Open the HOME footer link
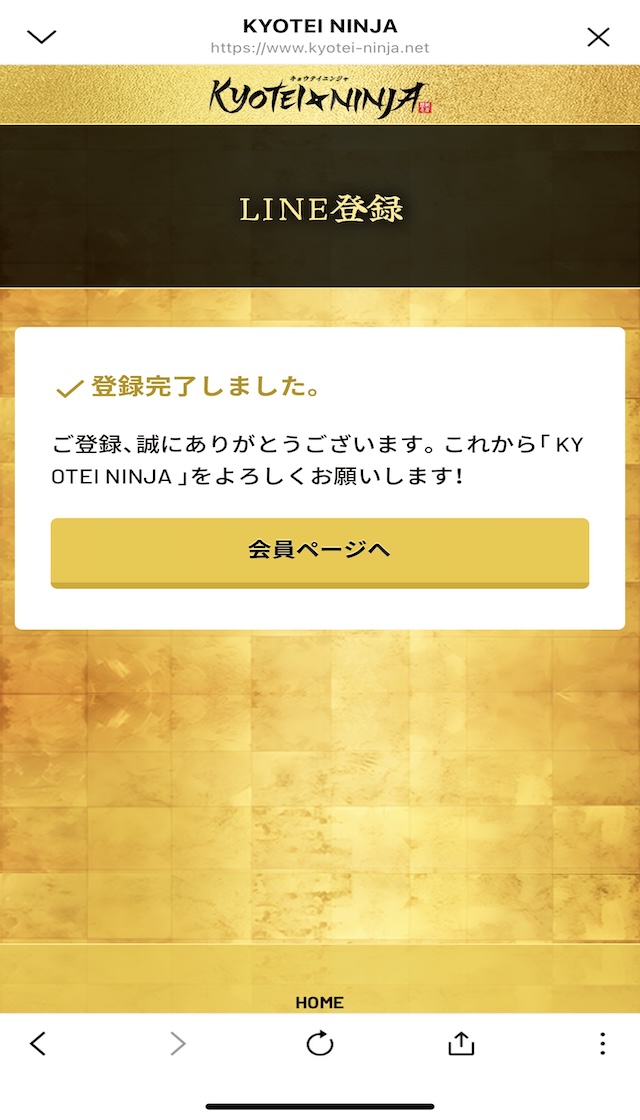 320,1002
